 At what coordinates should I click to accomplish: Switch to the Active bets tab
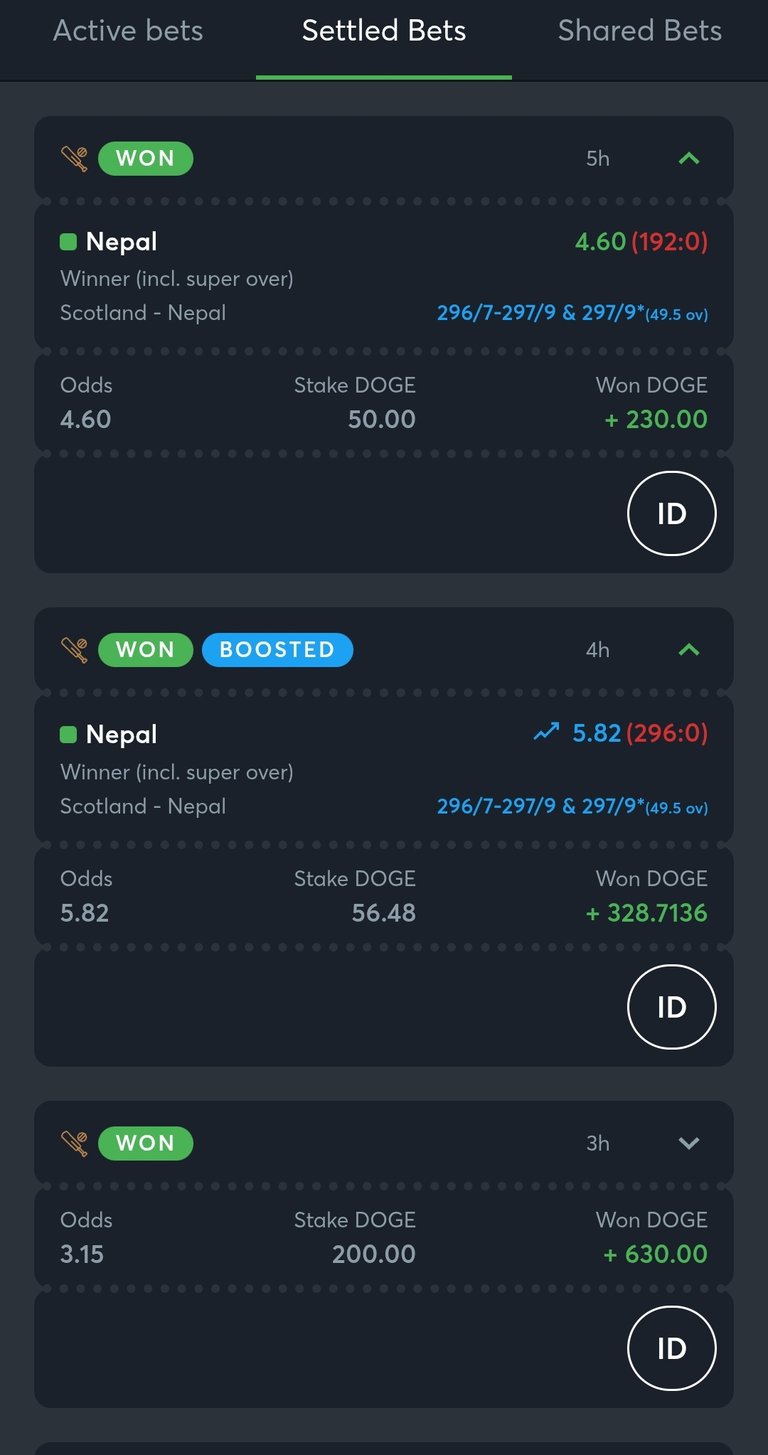tap(128, 31)
